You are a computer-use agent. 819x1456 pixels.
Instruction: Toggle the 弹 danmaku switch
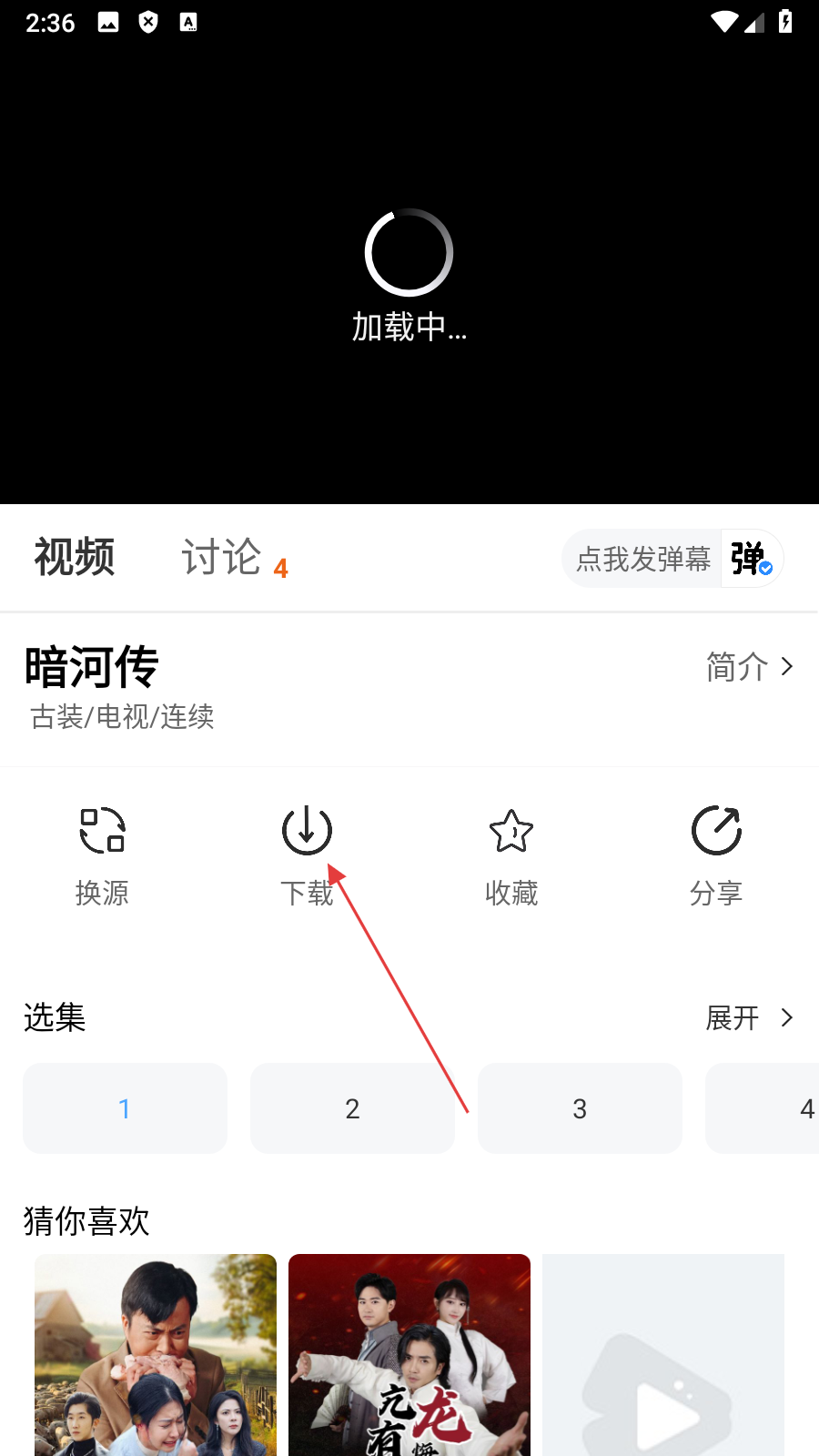pos(752,559)
